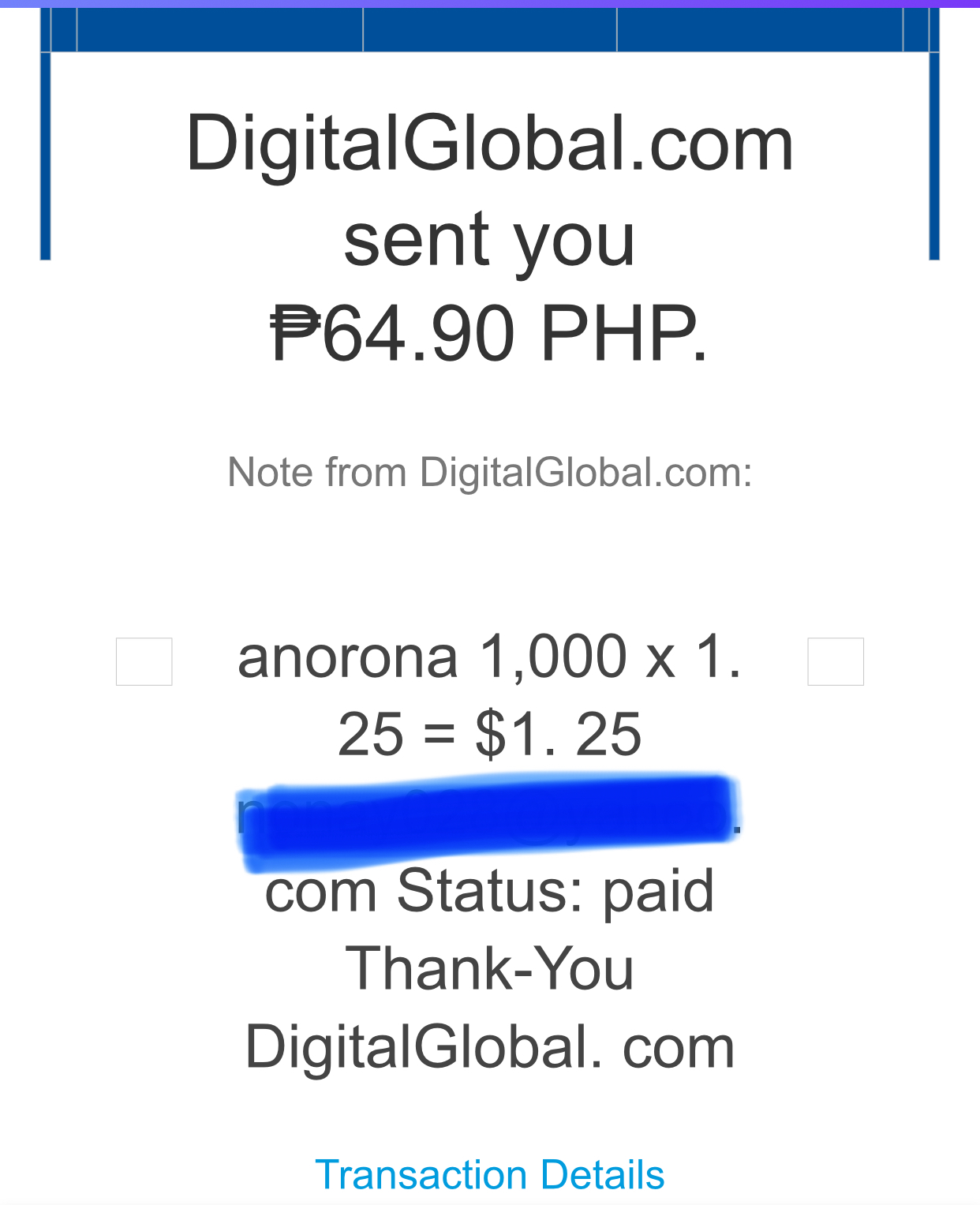Open the Transaction Details link

pyautogui.click(x=489, y=1174)
